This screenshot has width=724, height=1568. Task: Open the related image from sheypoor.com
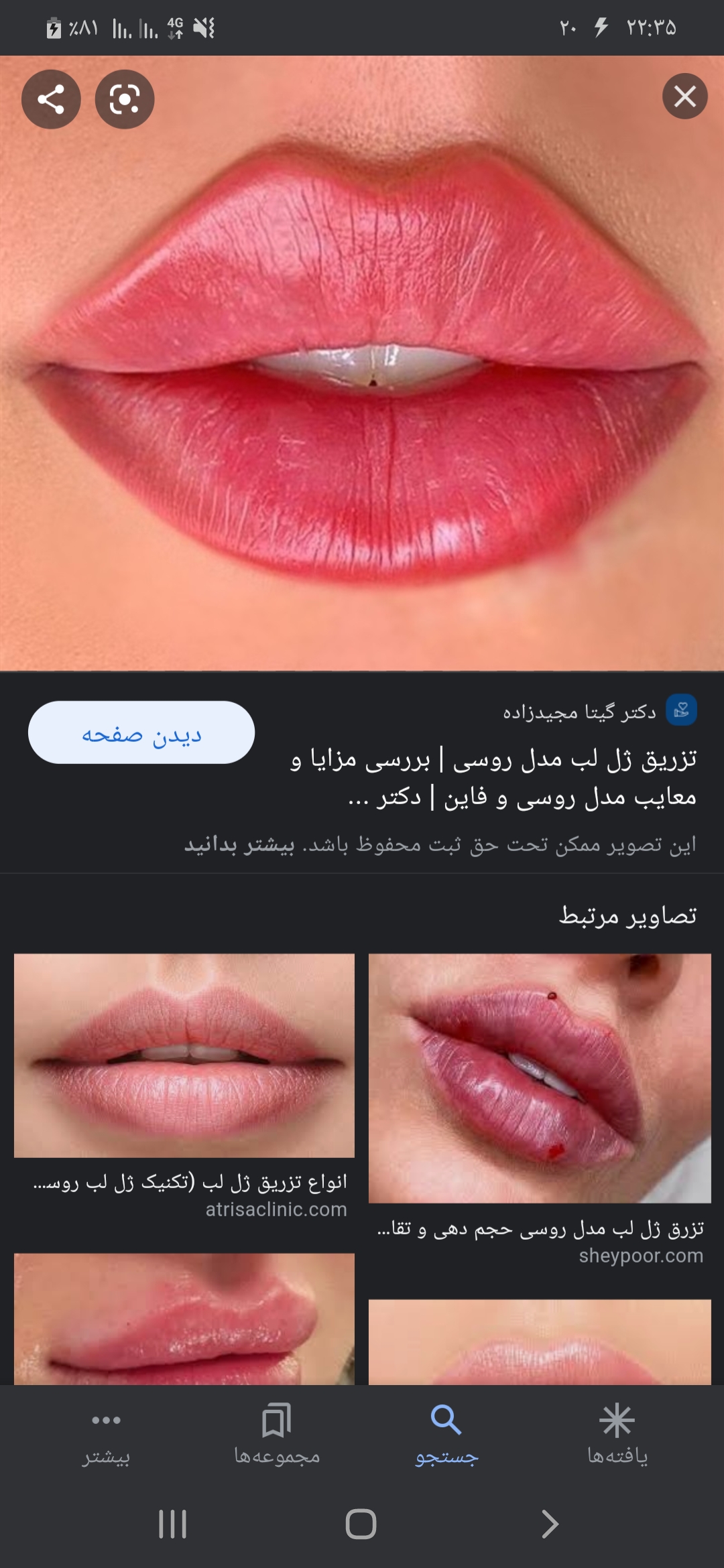tap(540, 1078)
